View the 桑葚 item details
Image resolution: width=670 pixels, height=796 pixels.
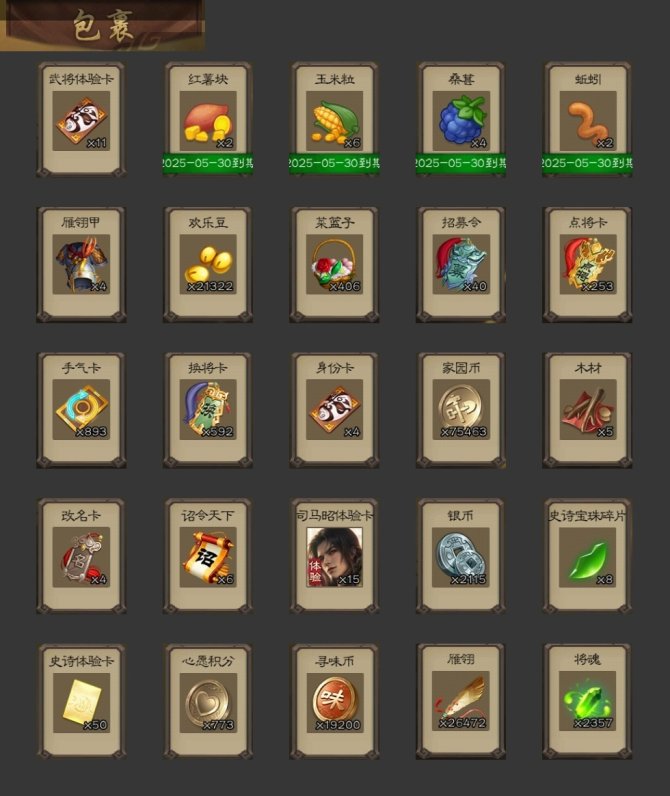(x=461, y=121)
